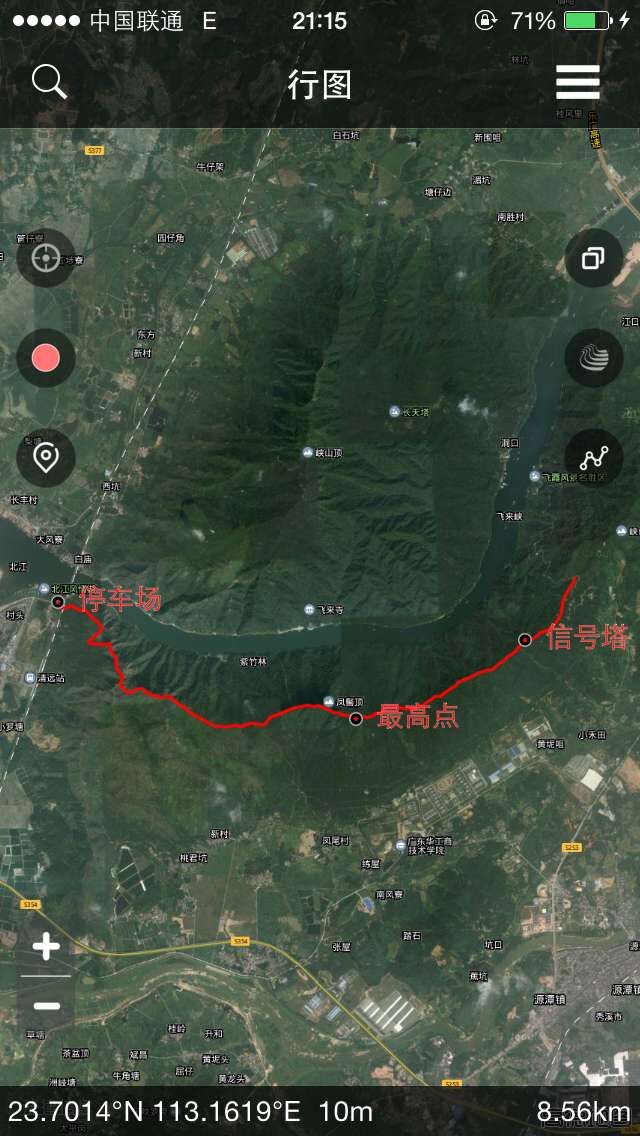Open the search magnifier icon
Image resolution: width=640 pixels, height=1136 pixels.
(x=48, y=81)
